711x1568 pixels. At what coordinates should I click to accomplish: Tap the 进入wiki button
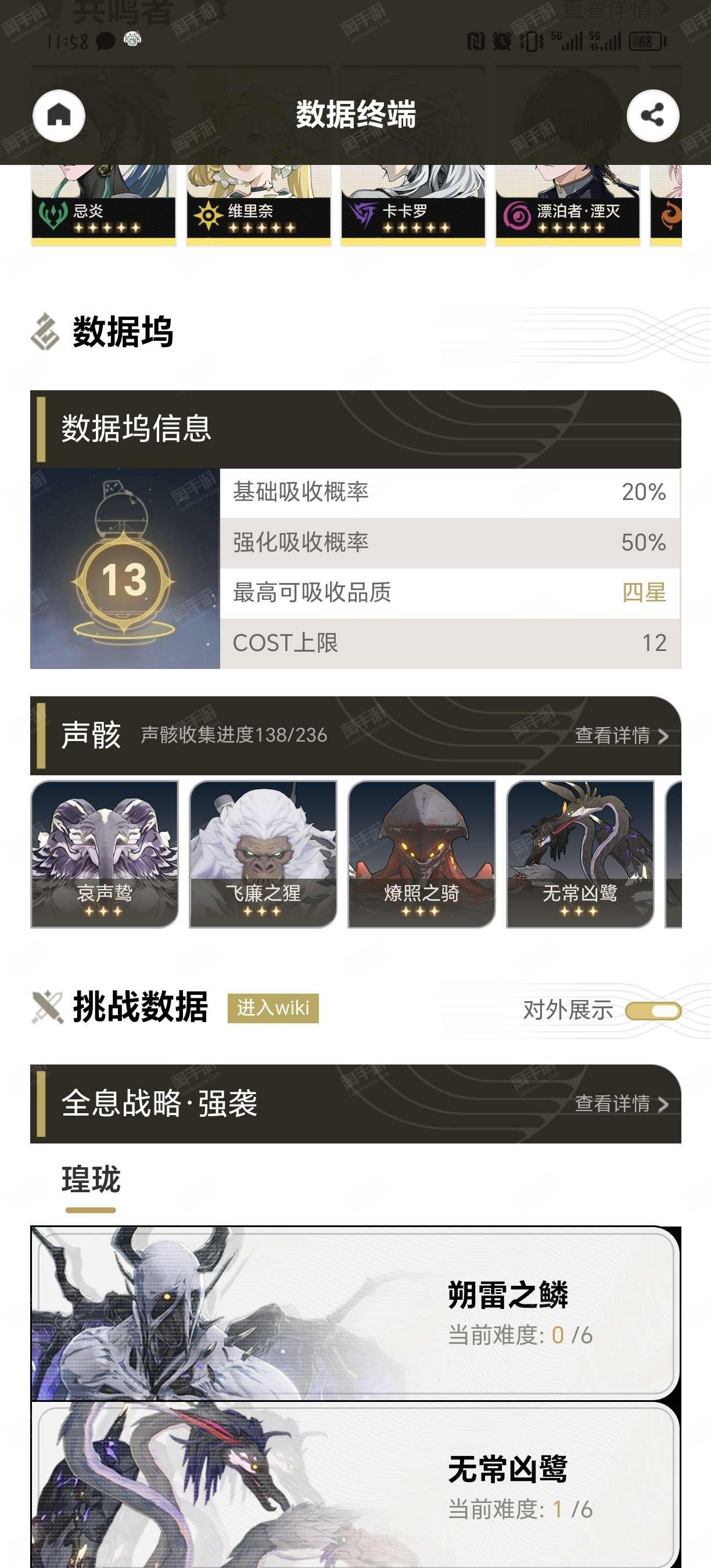pos(274,1008)
